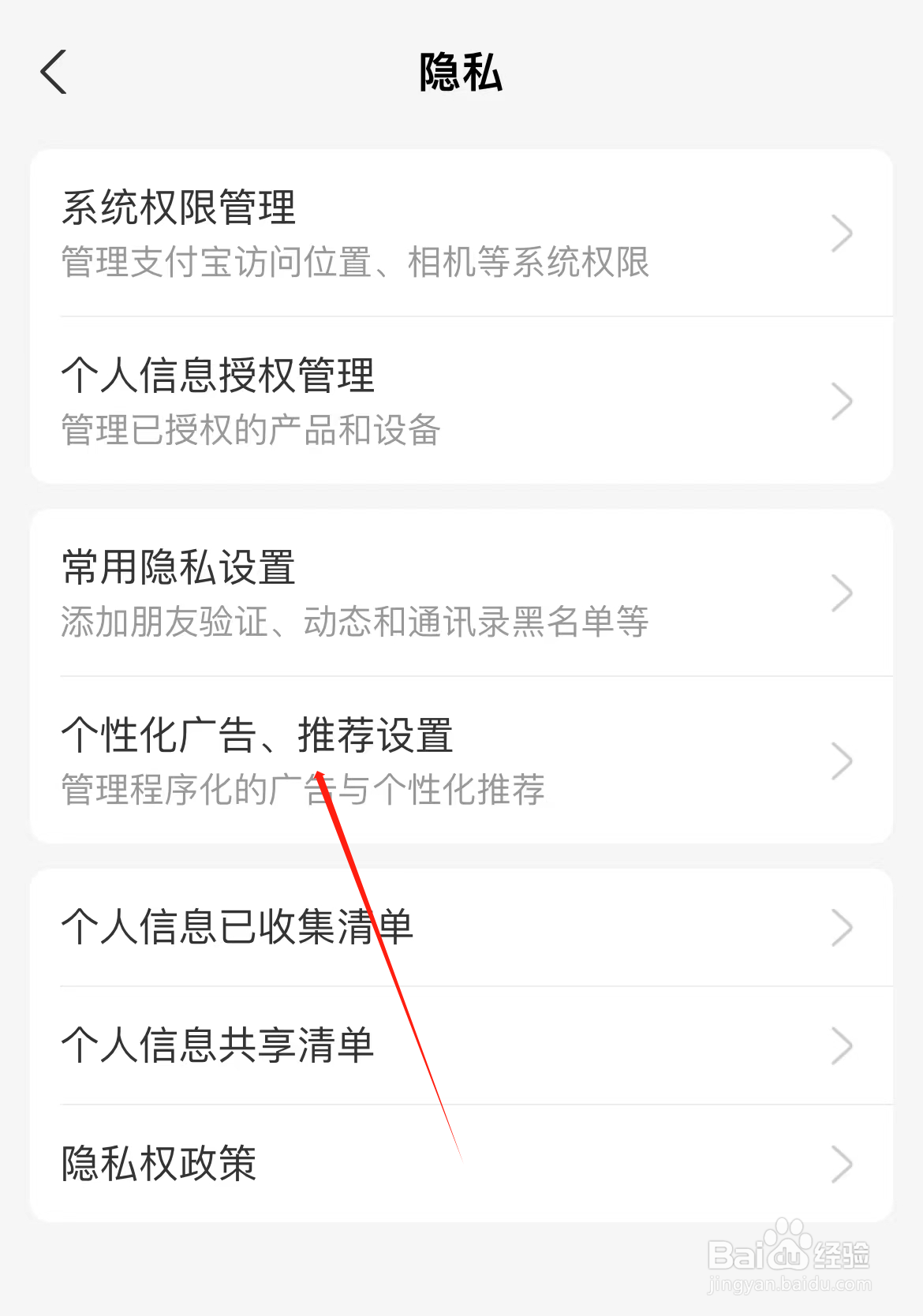Image resolution: width=923 pixels, height=1316 pixels.
Task: Select 常用隐私设置 option
Action: click(316, 592)
